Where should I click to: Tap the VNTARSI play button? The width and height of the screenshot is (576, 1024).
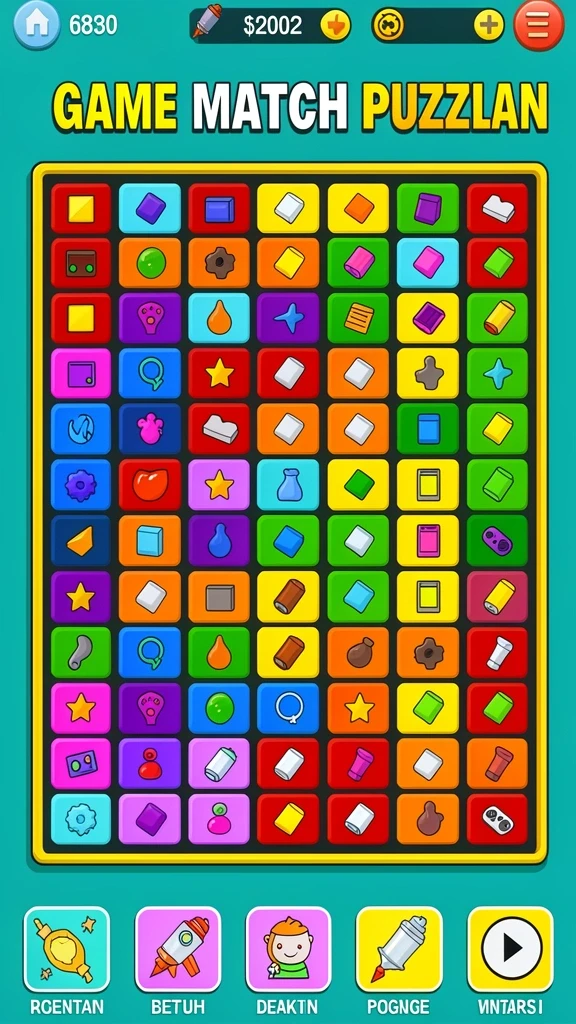510,949
